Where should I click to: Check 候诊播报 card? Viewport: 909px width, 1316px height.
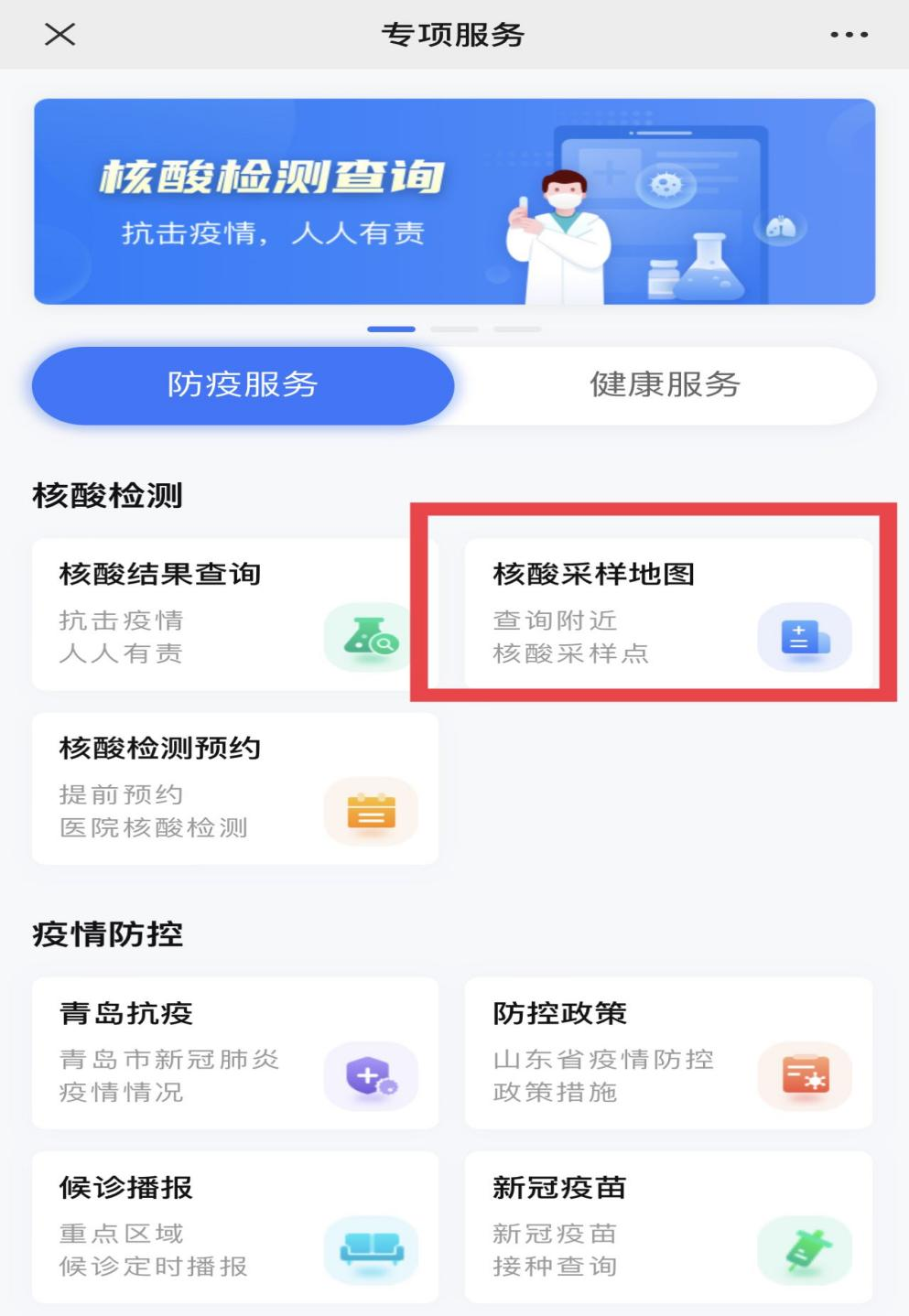234,1226
